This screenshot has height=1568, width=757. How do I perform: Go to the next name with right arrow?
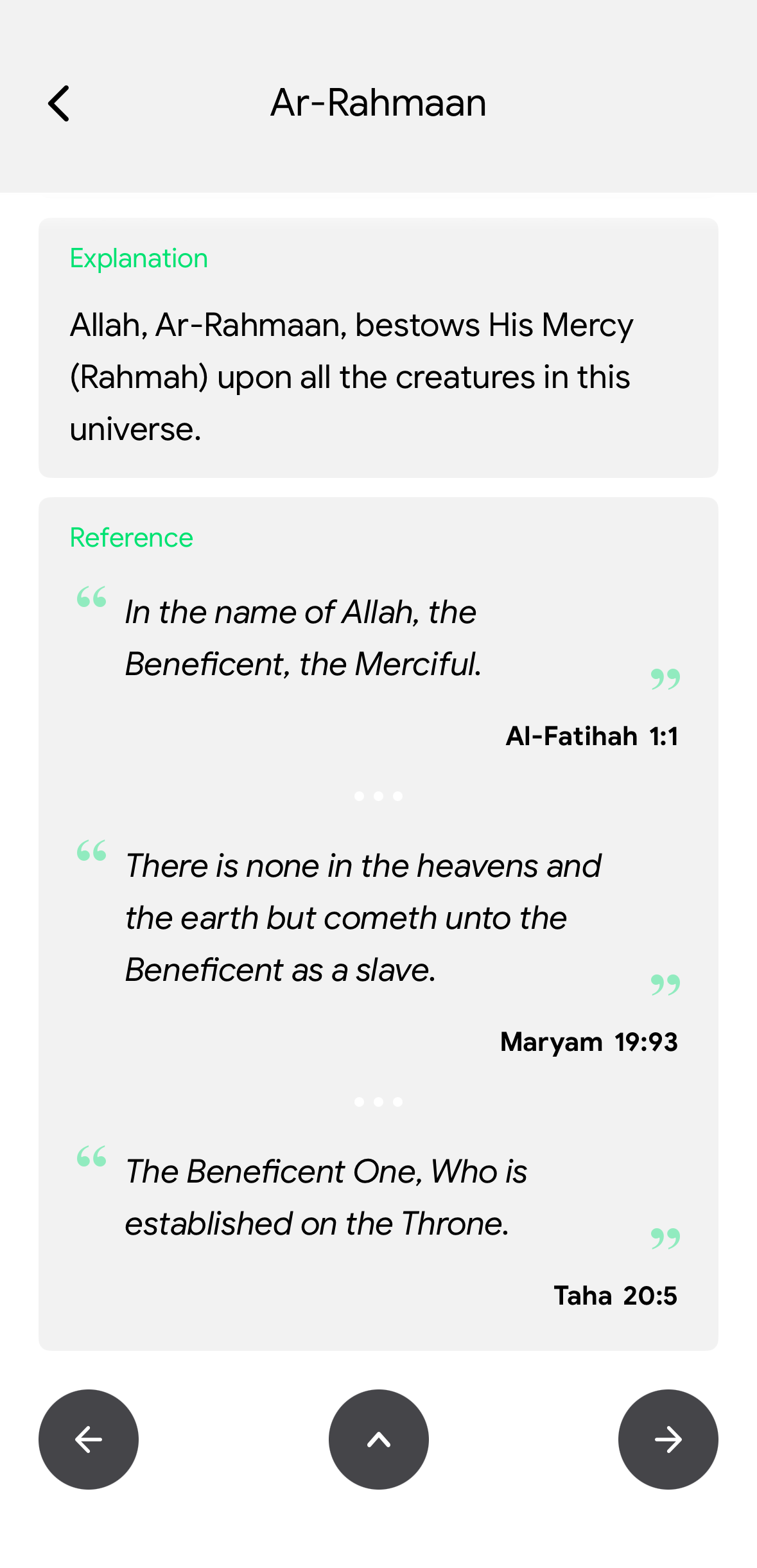coord(668,1439)
